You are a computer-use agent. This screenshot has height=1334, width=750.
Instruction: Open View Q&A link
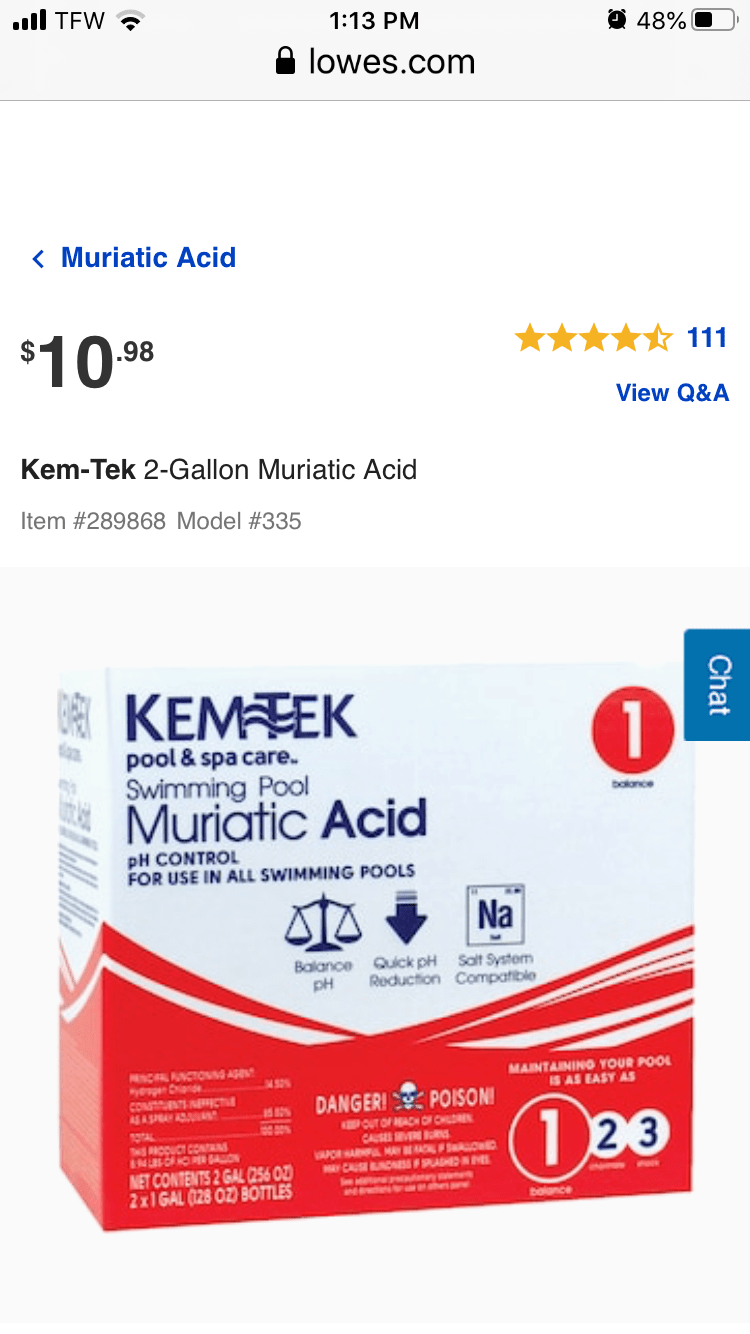(672, 393)
